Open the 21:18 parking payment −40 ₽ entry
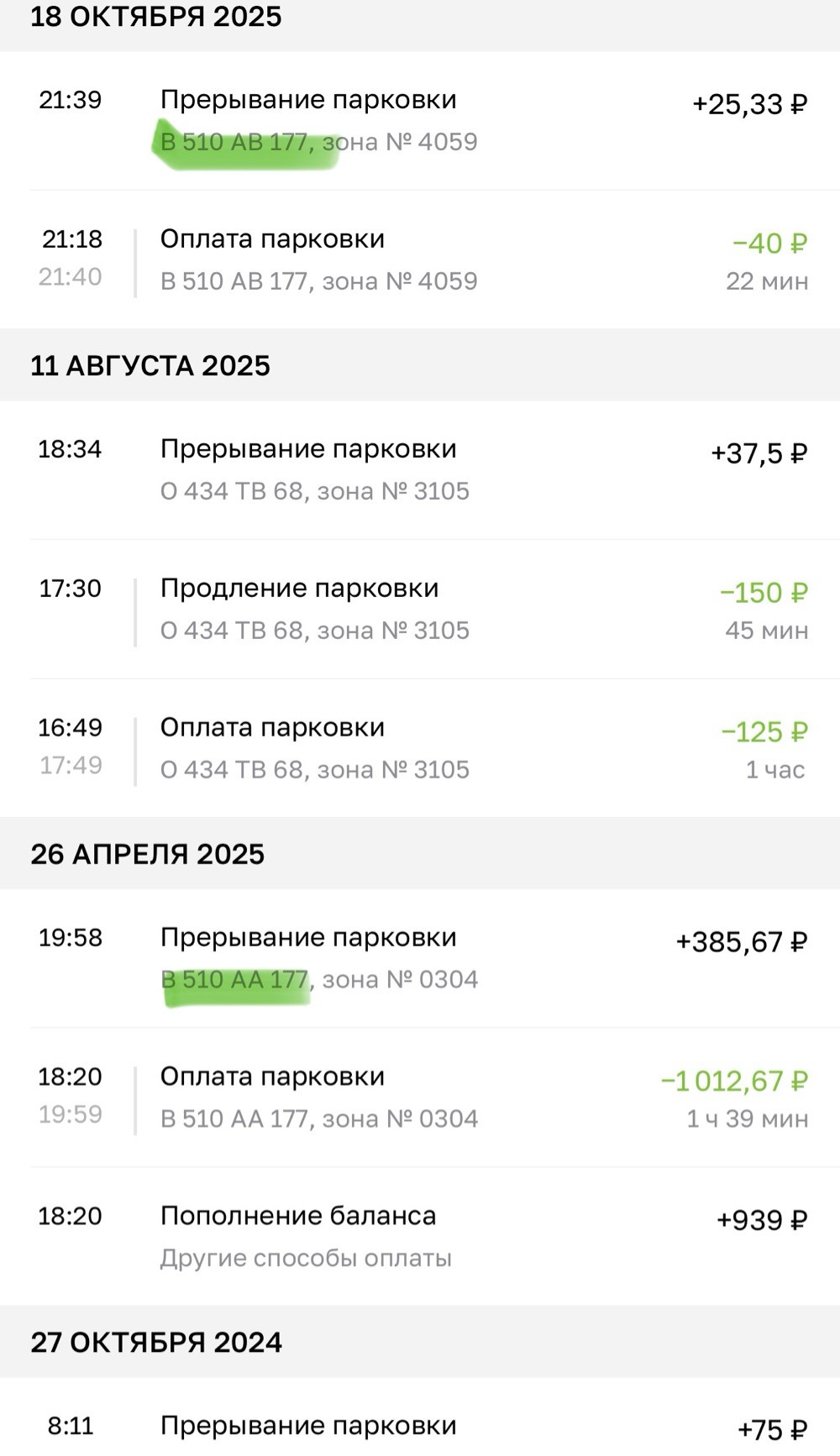Image resolution: width=840 pixels, height=1456 pixels. [x=420, y=259]
